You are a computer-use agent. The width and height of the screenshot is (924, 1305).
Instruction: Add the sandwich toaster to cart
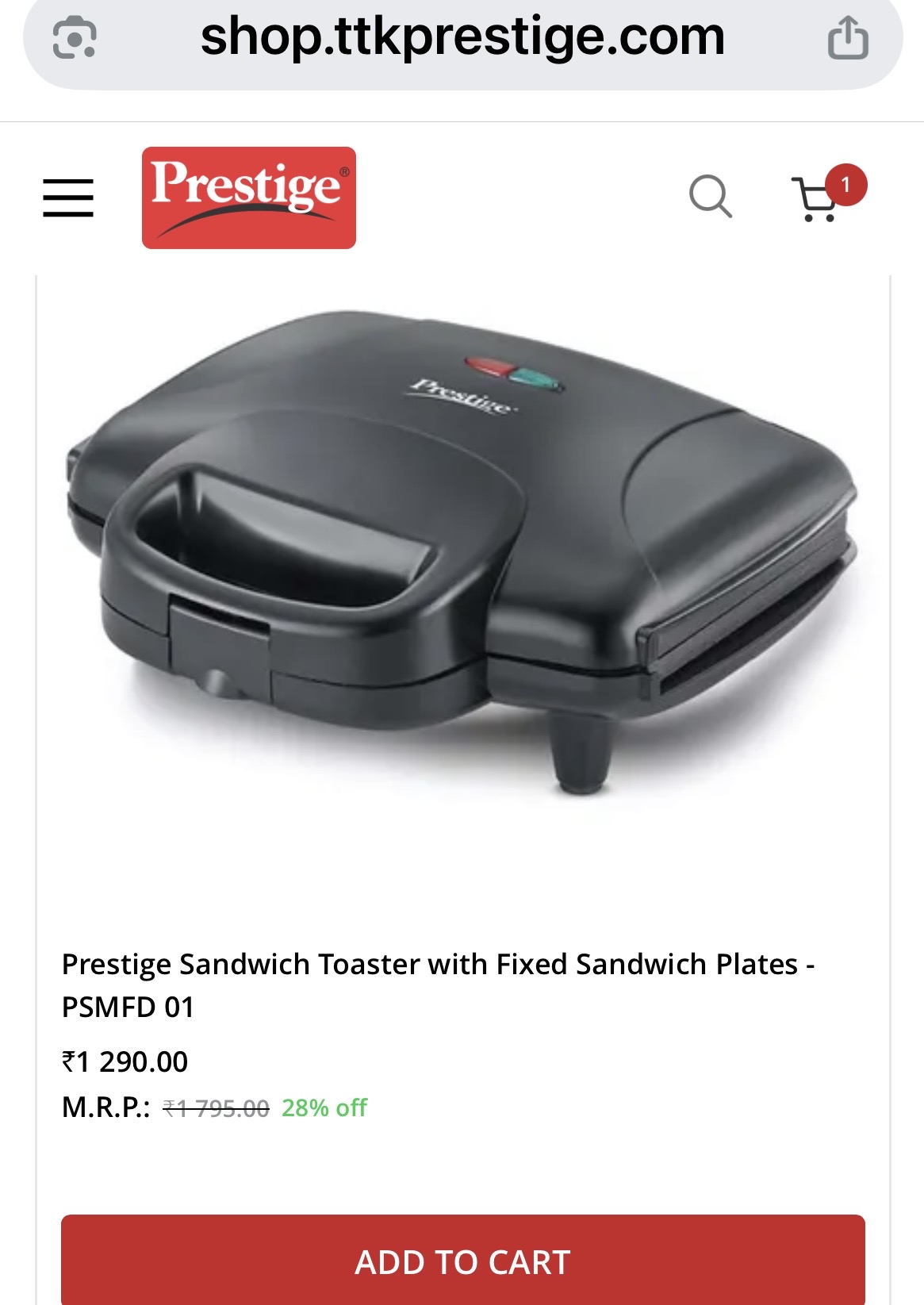click(462, 1261)
